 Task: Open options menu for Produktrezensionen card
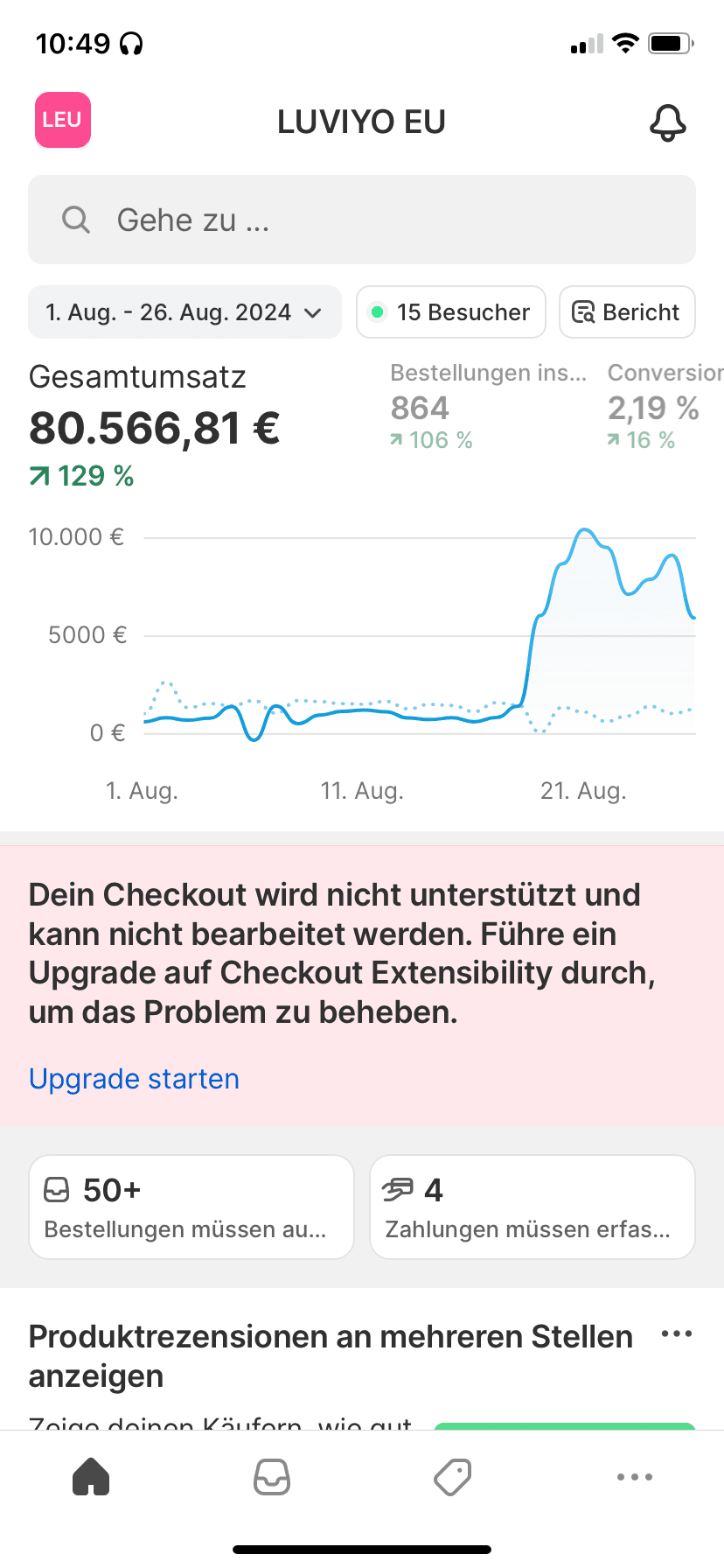tap(677, 1334)
